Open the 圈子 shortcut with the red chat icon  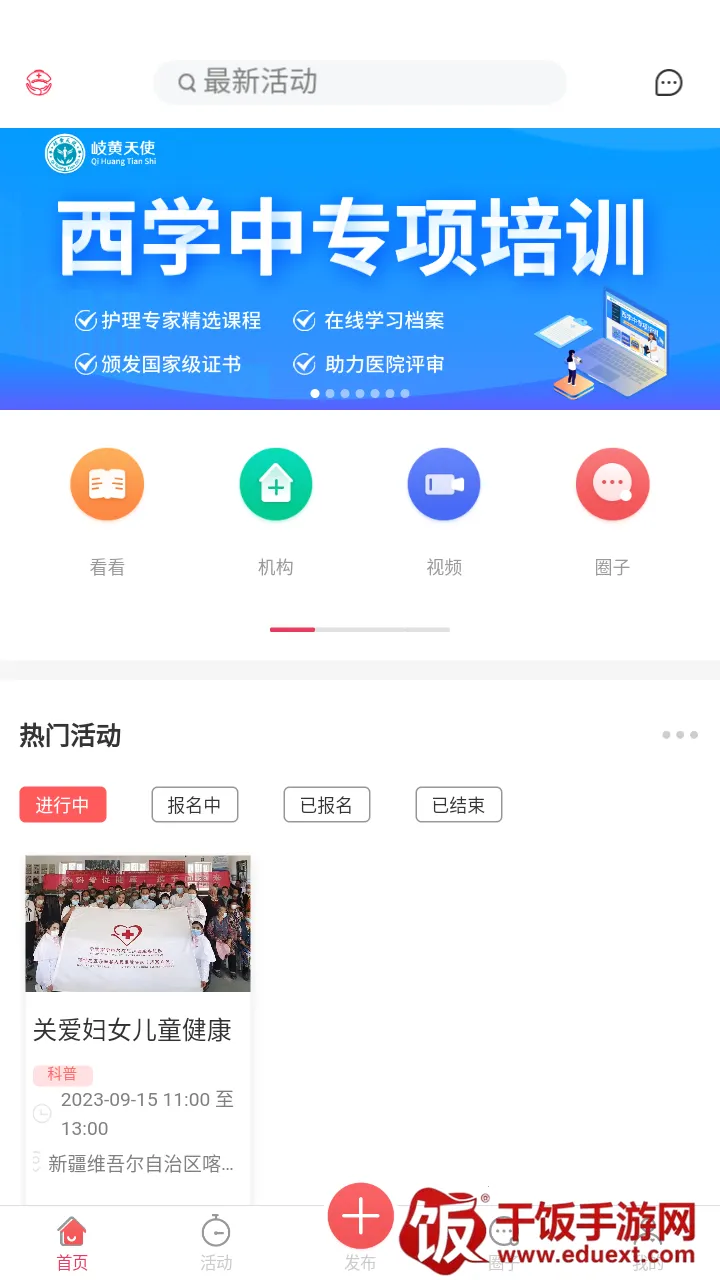pos(612,485)
